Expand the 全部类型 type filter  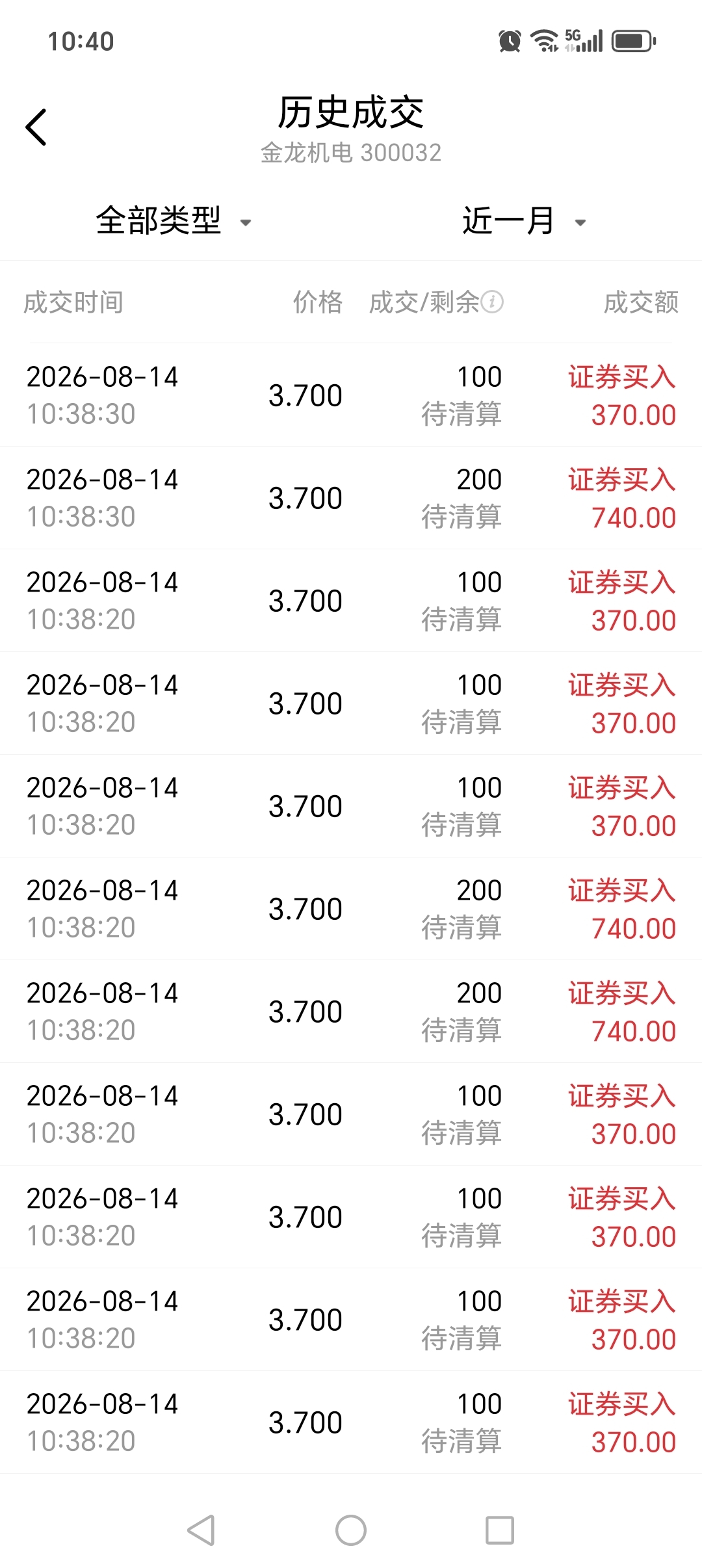pyautogui.click(x=174, y=221)
